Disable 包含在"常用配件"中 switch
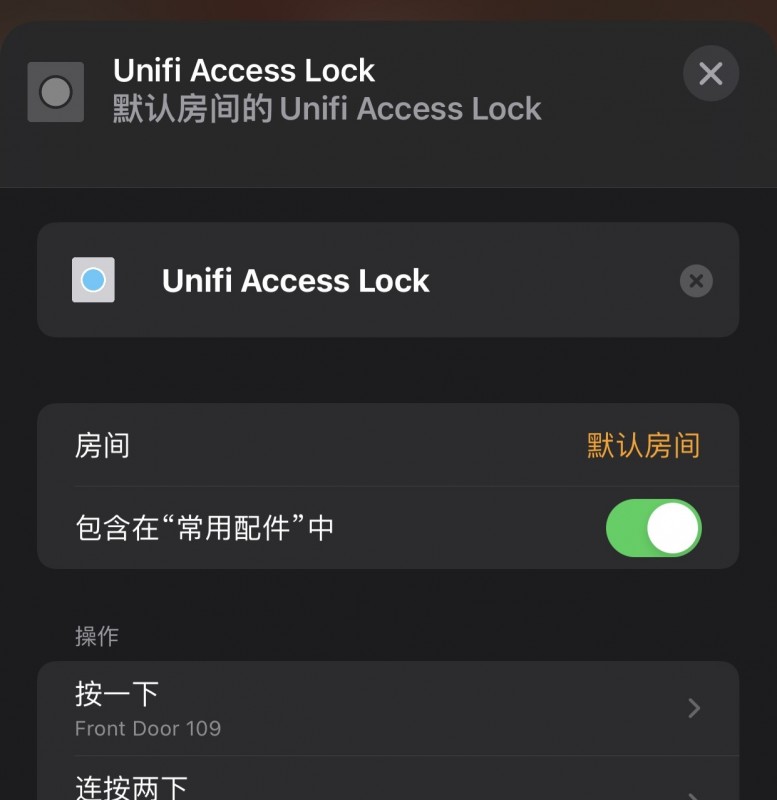This screenshot has width=777, height=800. 653,528
